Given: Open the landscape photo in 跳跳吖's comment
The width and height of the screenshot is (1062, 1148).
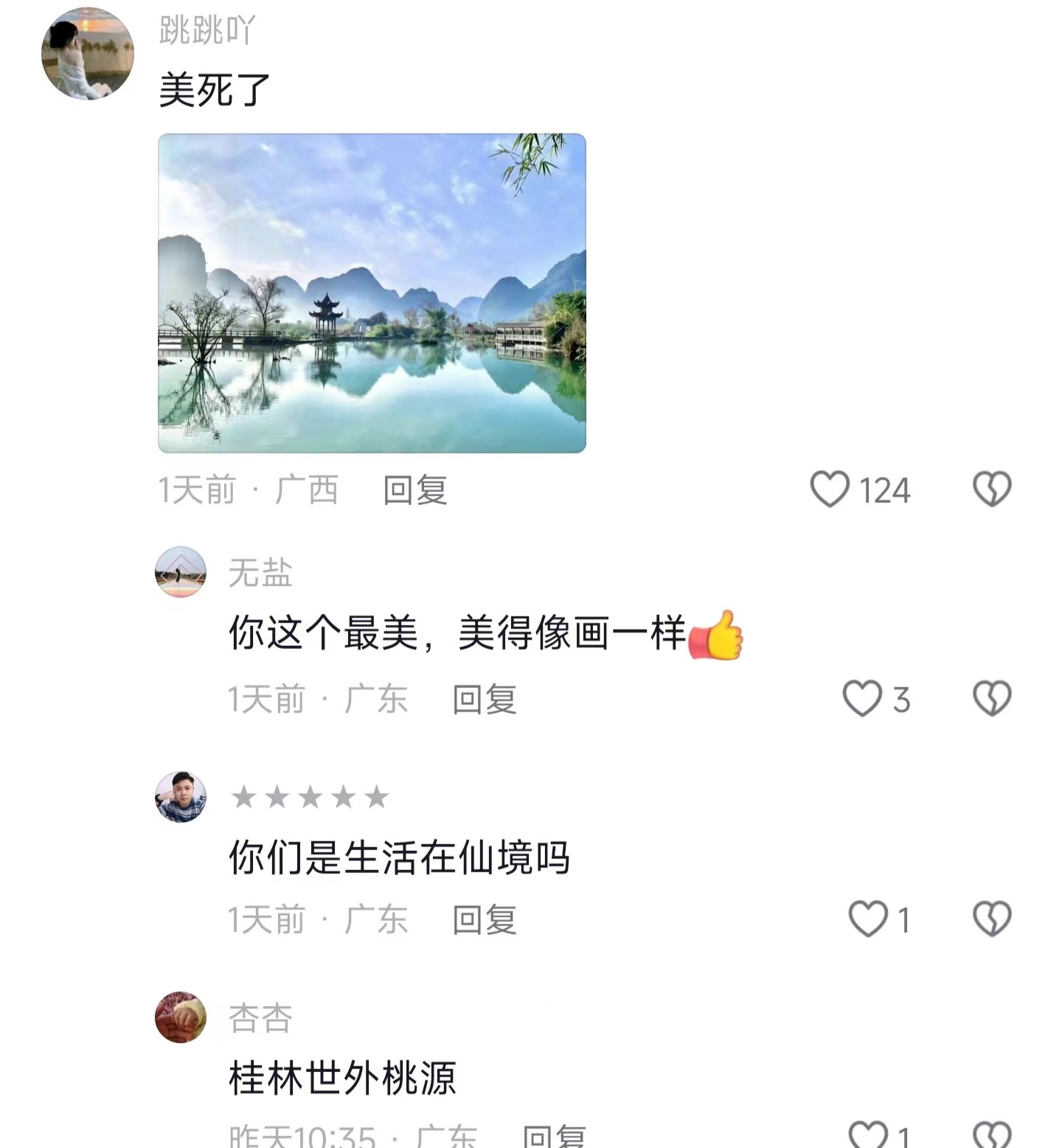Looking at the screenshot, I should [372, 293].
